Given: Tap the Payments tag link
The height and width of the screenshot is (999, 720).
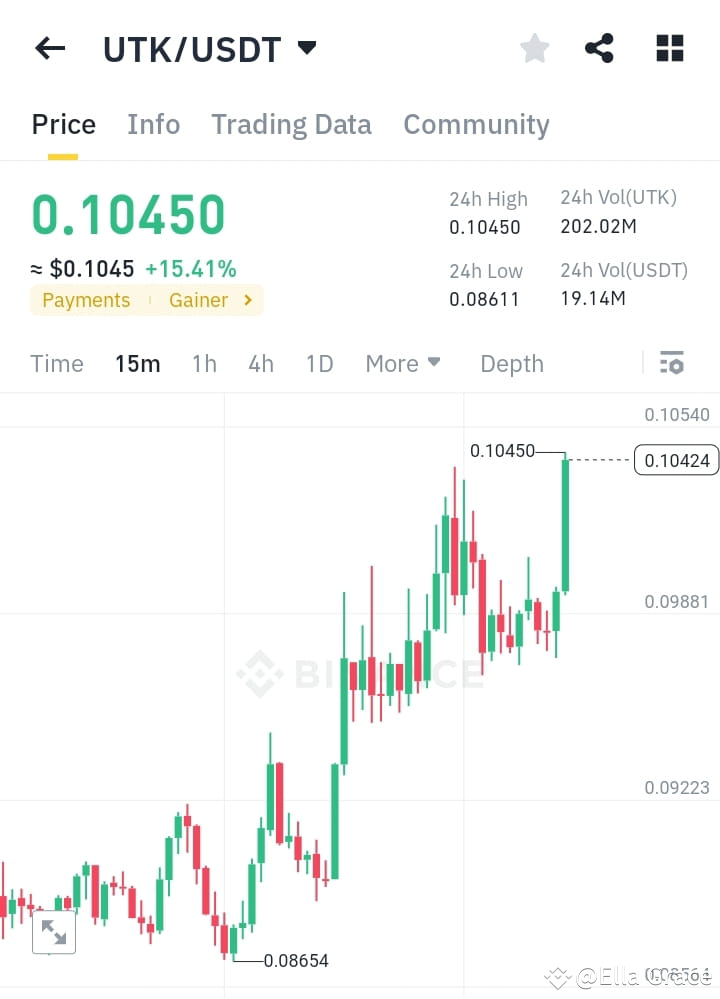Looking at the screenshot, I should click(85, 300).
